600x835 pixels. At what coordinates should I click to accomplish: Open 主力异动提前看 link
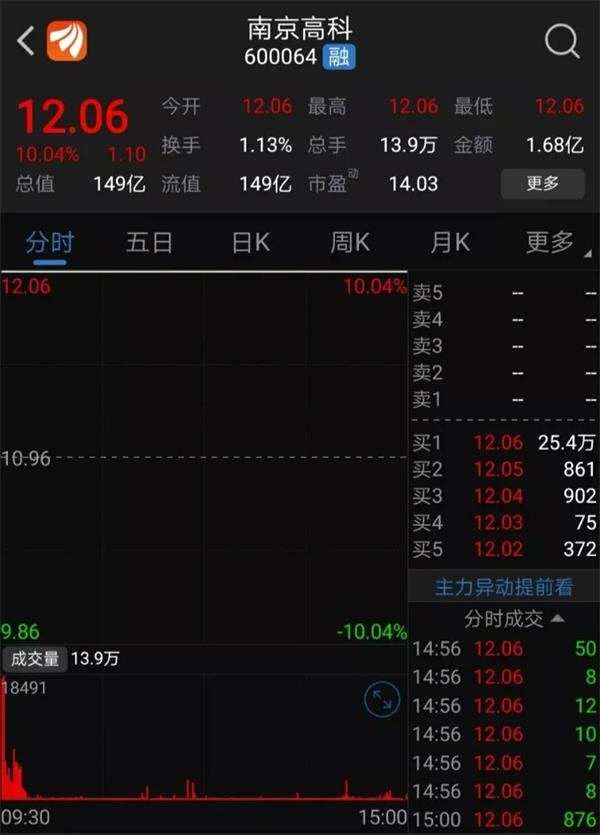point(504,587)
